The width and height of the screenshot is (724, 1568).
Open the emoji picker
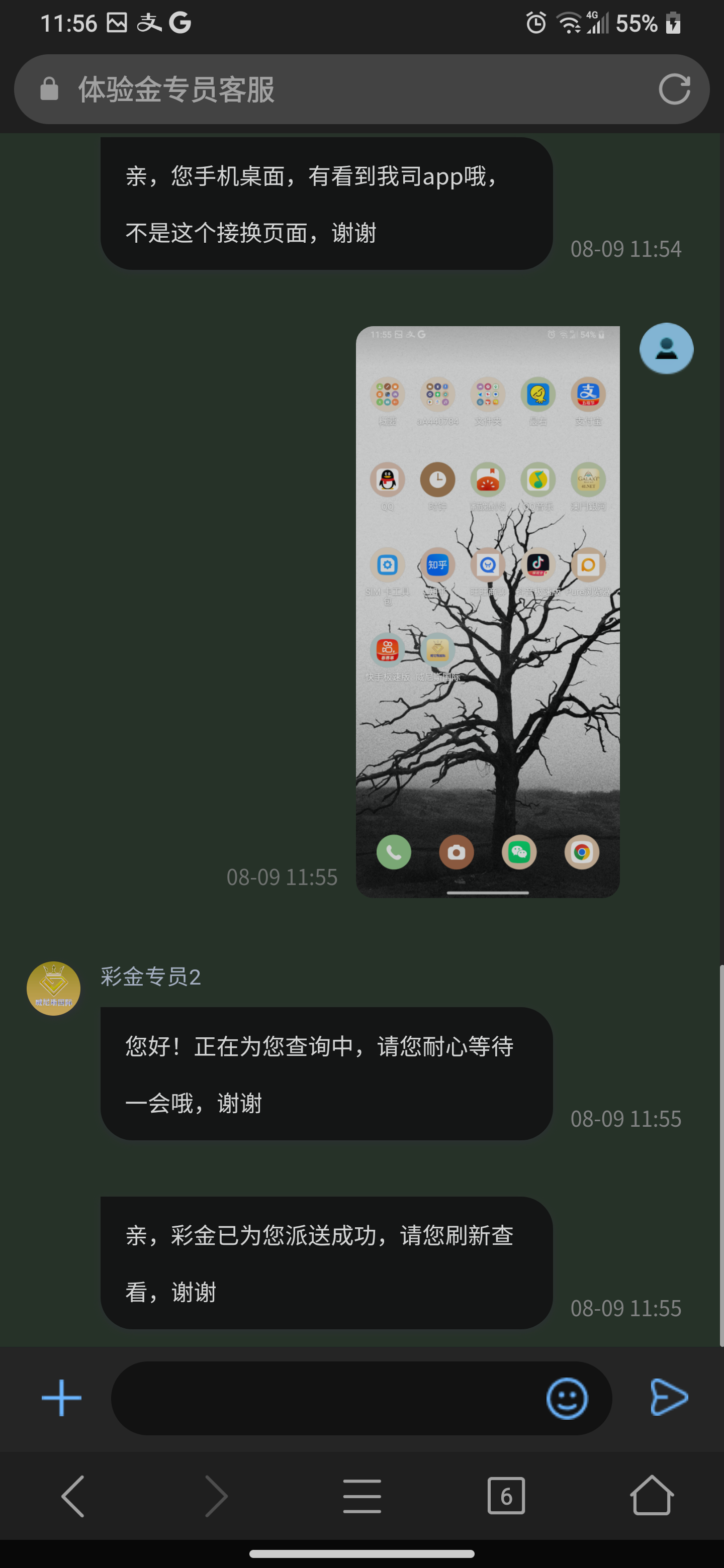coord(566,1398)
